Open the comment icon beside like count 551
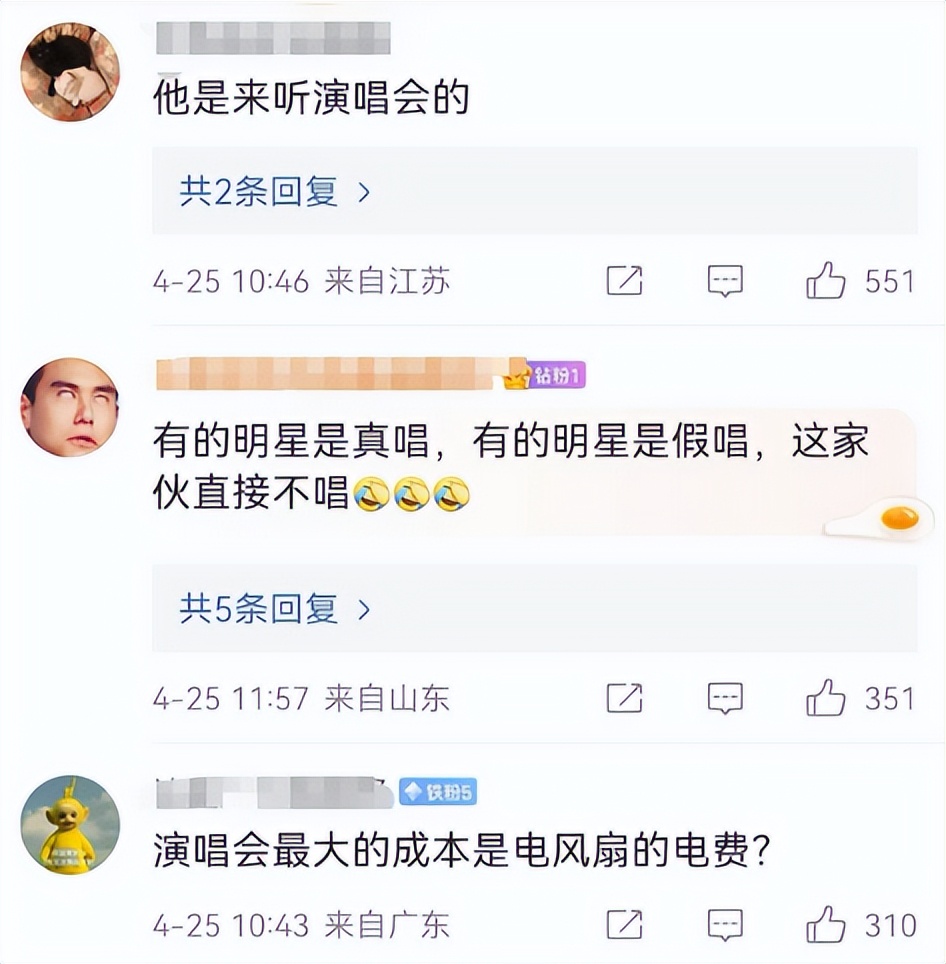The height and width of the screenshot is (964, 946). point(725,281)
